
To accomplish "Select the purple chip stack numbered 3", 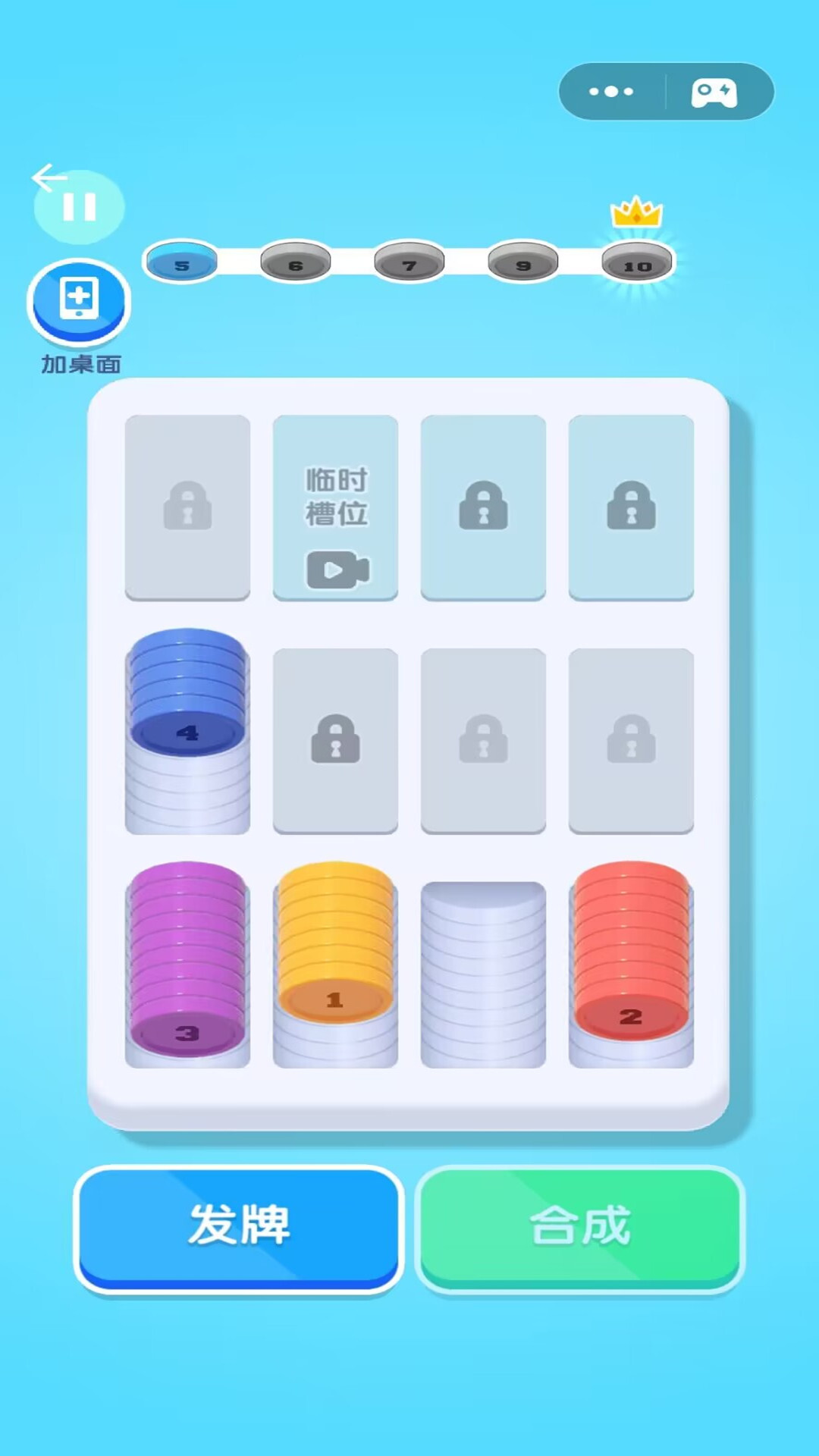I will pos(187,963).
